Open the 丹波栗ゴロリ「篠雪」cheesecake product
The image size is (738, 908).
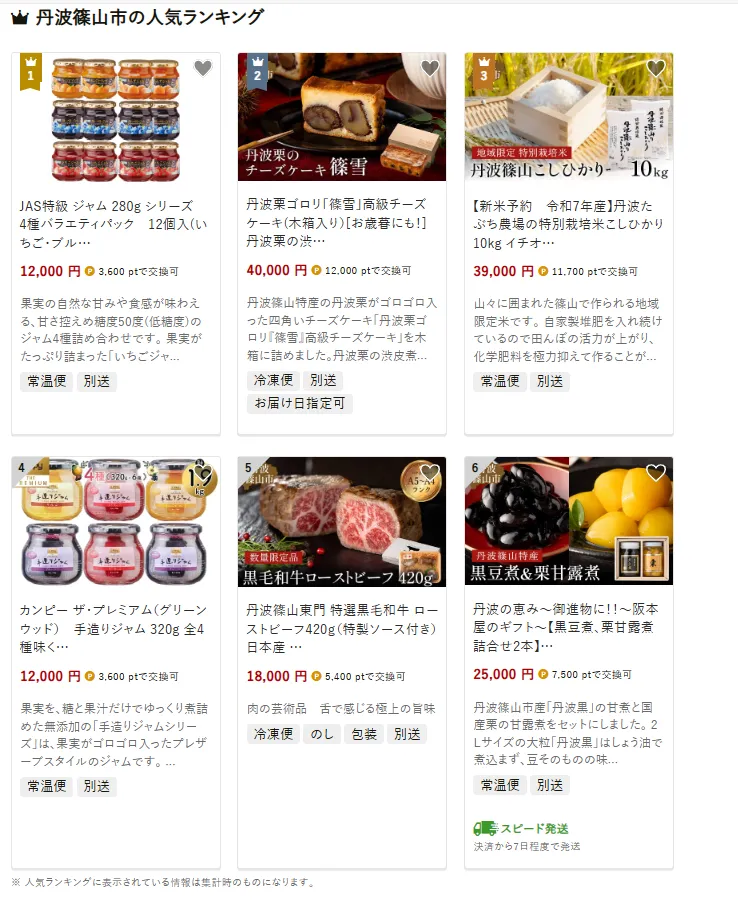pyautogui.click(x=341, y=223)
